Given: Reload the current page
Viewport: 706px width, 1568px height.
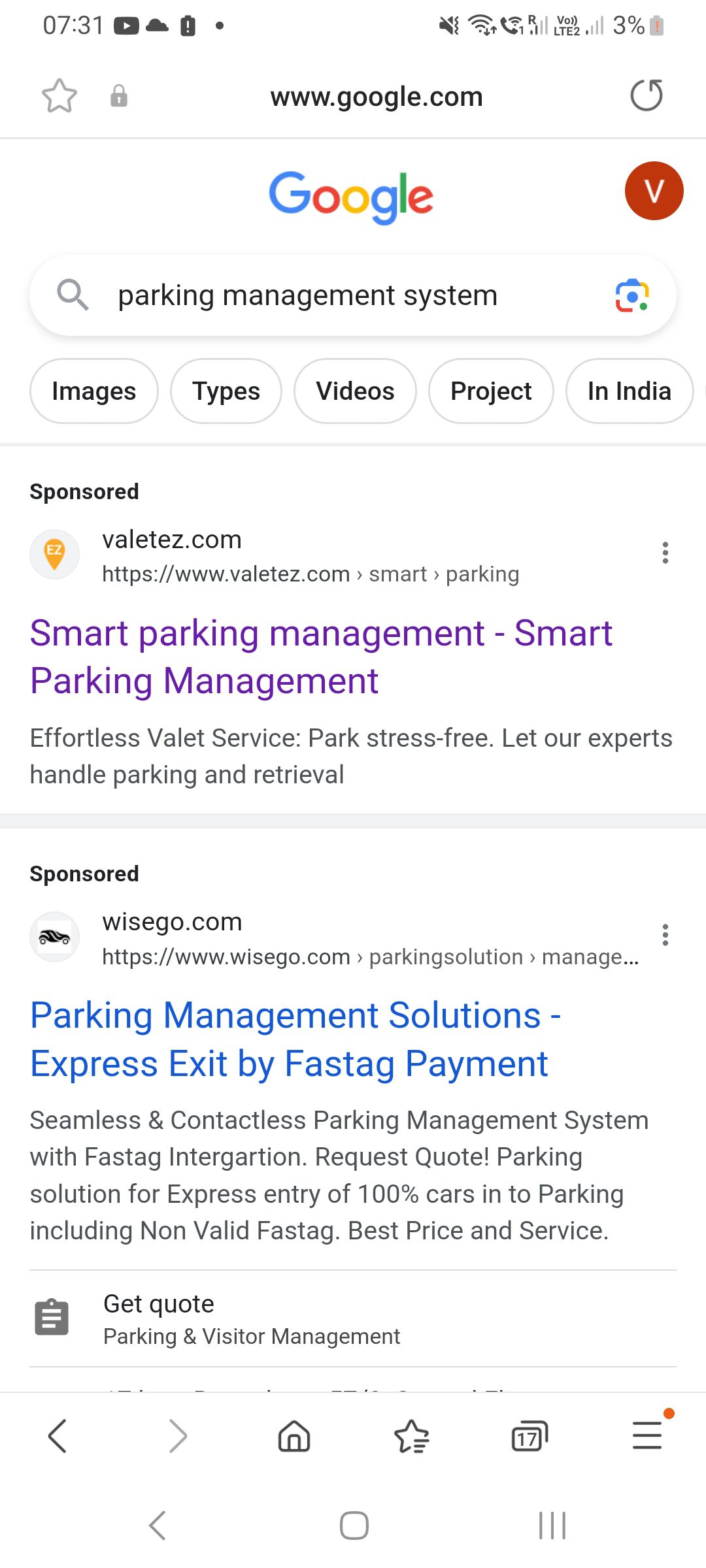Looking at the screenshot, I should pos(647,95).
